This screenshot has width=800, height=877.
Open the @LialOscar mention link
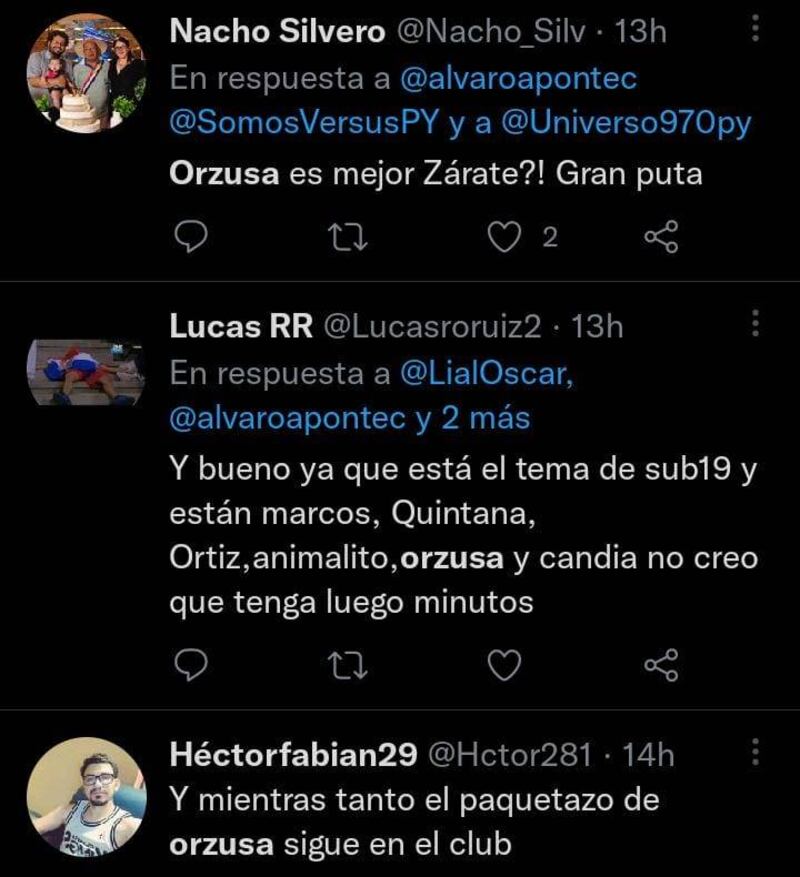(x=488, y=373)
